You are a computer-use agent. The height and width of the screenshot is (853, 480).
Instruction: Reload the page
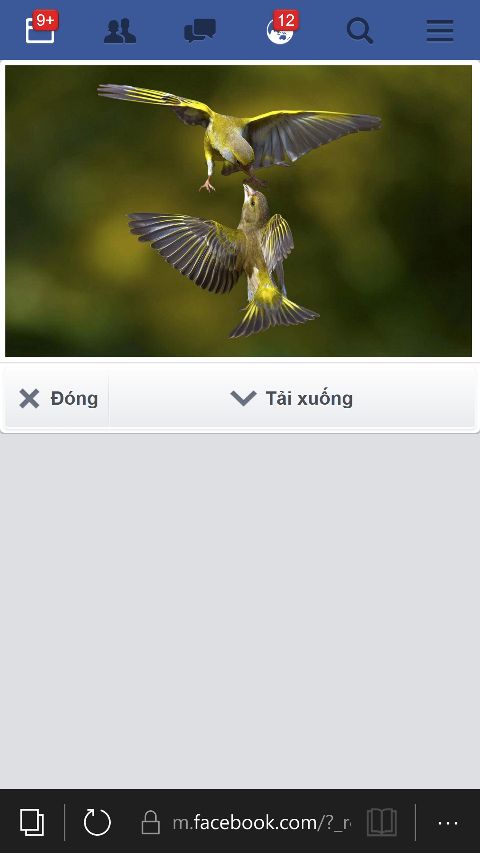[97, 822]
